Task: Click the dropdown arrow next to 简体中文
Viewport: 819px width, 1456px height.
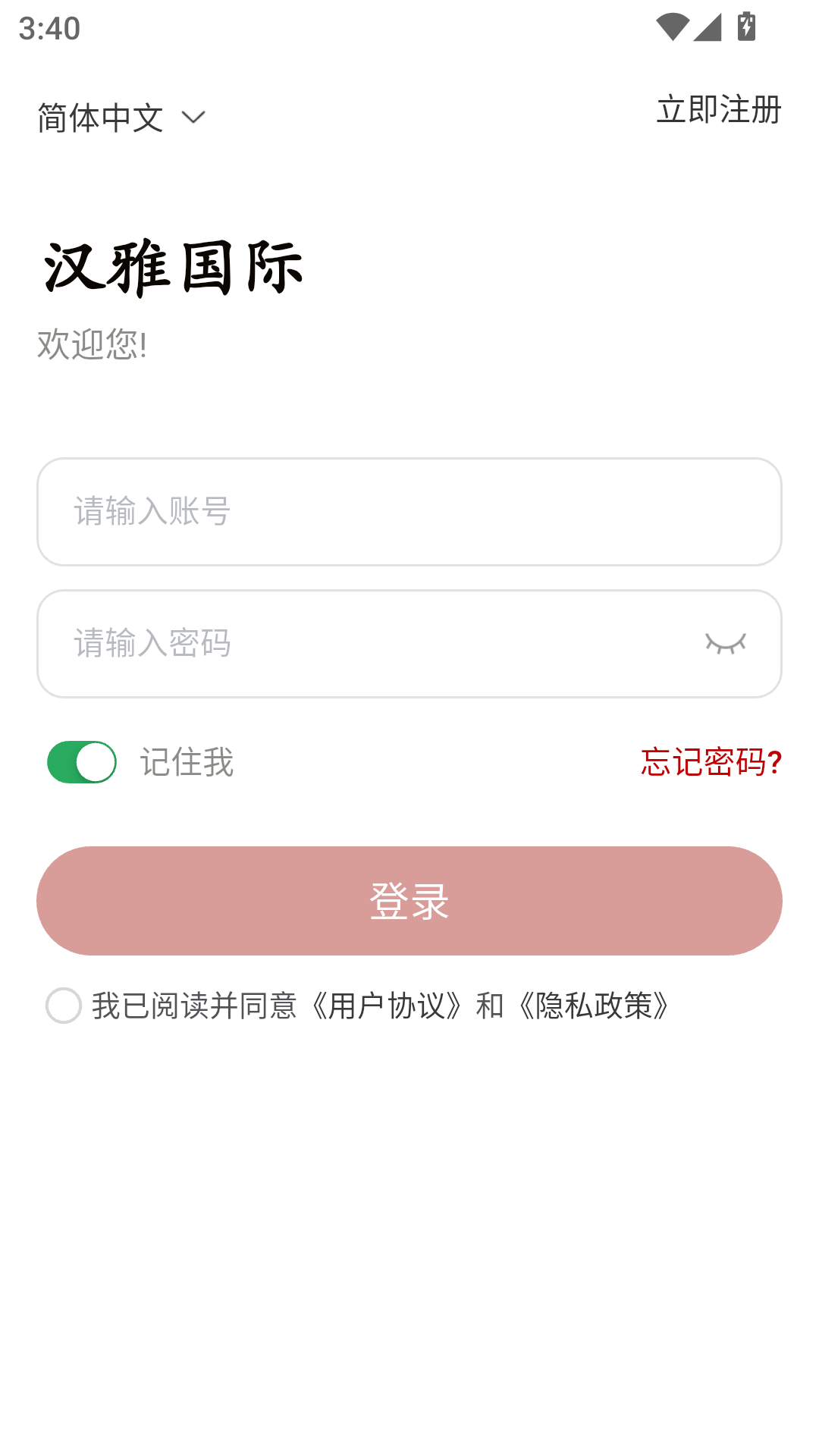Action: click(194, 118)
